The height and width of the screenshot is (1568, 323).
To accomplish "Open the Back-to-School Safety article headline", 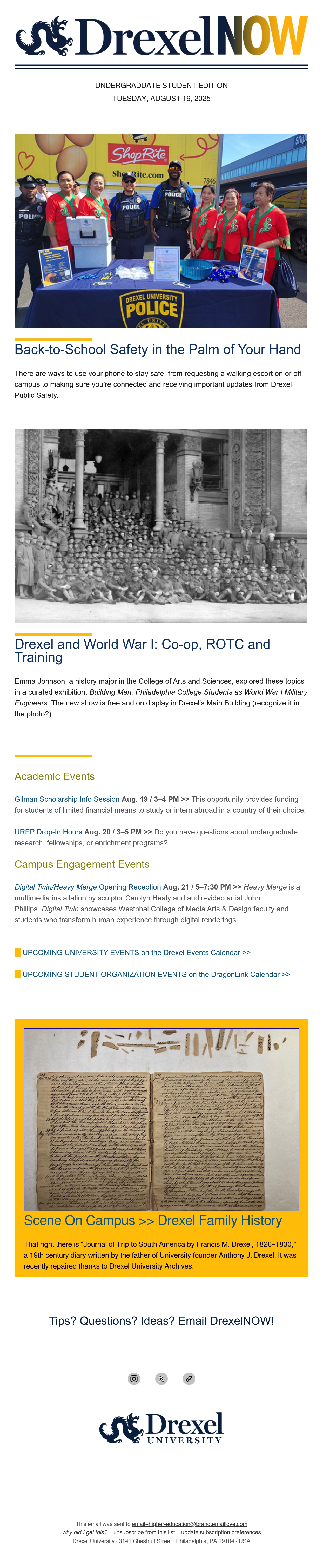I will click(x=158, y=349).
